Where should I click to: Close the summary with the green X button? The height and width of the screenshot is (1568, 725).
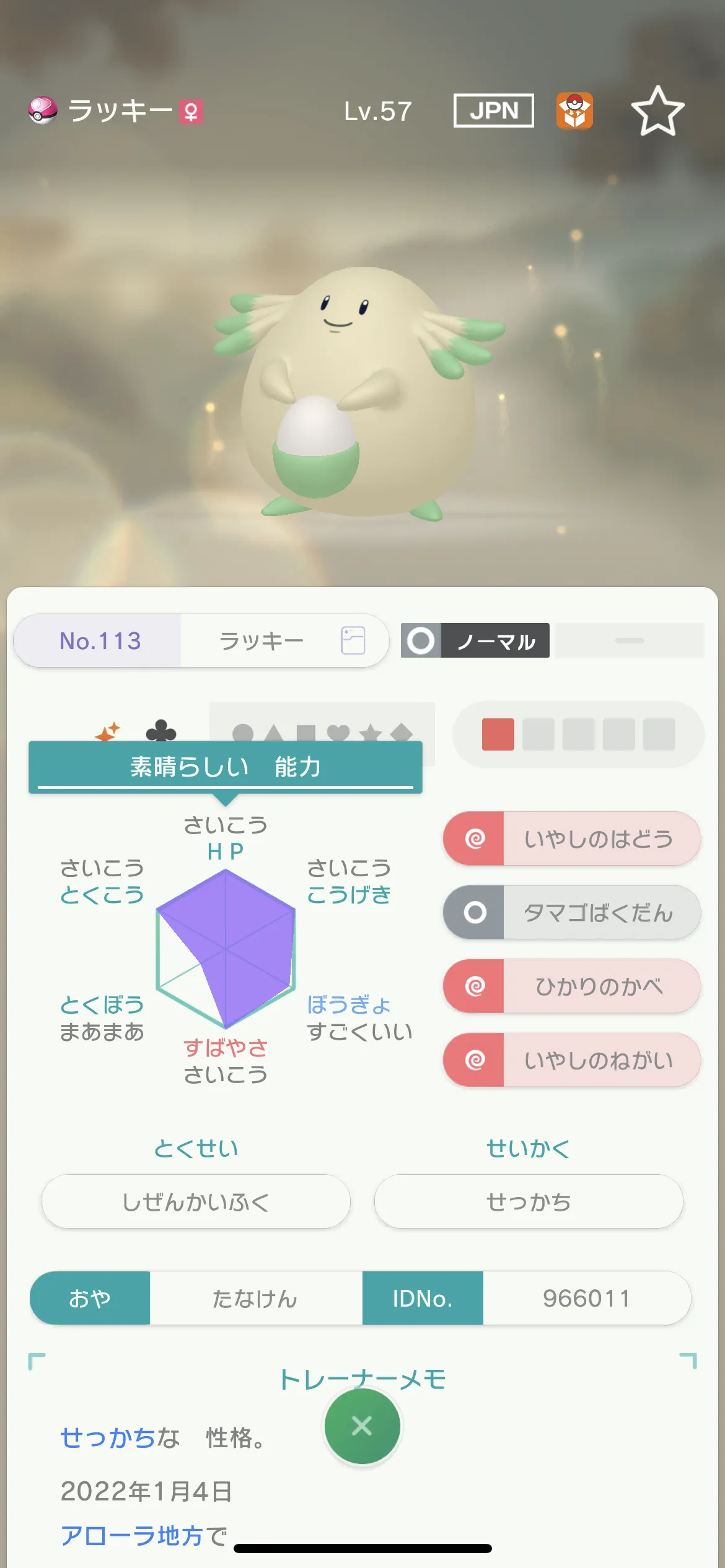362,1426
